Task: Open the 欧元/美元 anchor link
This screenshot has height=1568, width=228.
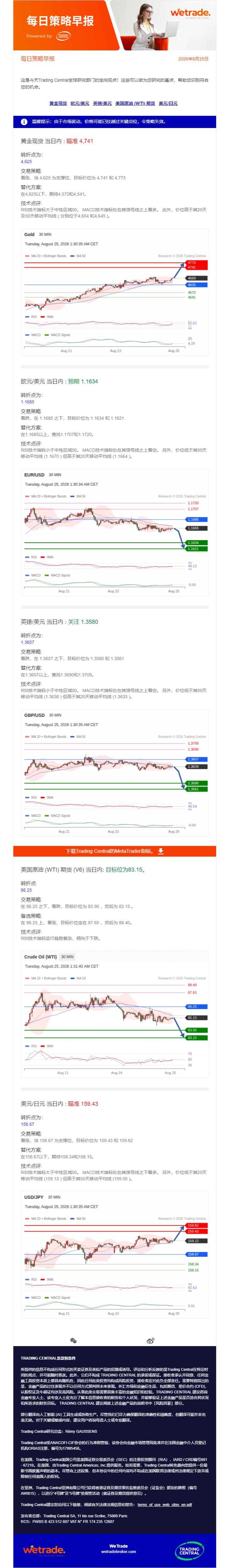Action: tap(80, 104)
